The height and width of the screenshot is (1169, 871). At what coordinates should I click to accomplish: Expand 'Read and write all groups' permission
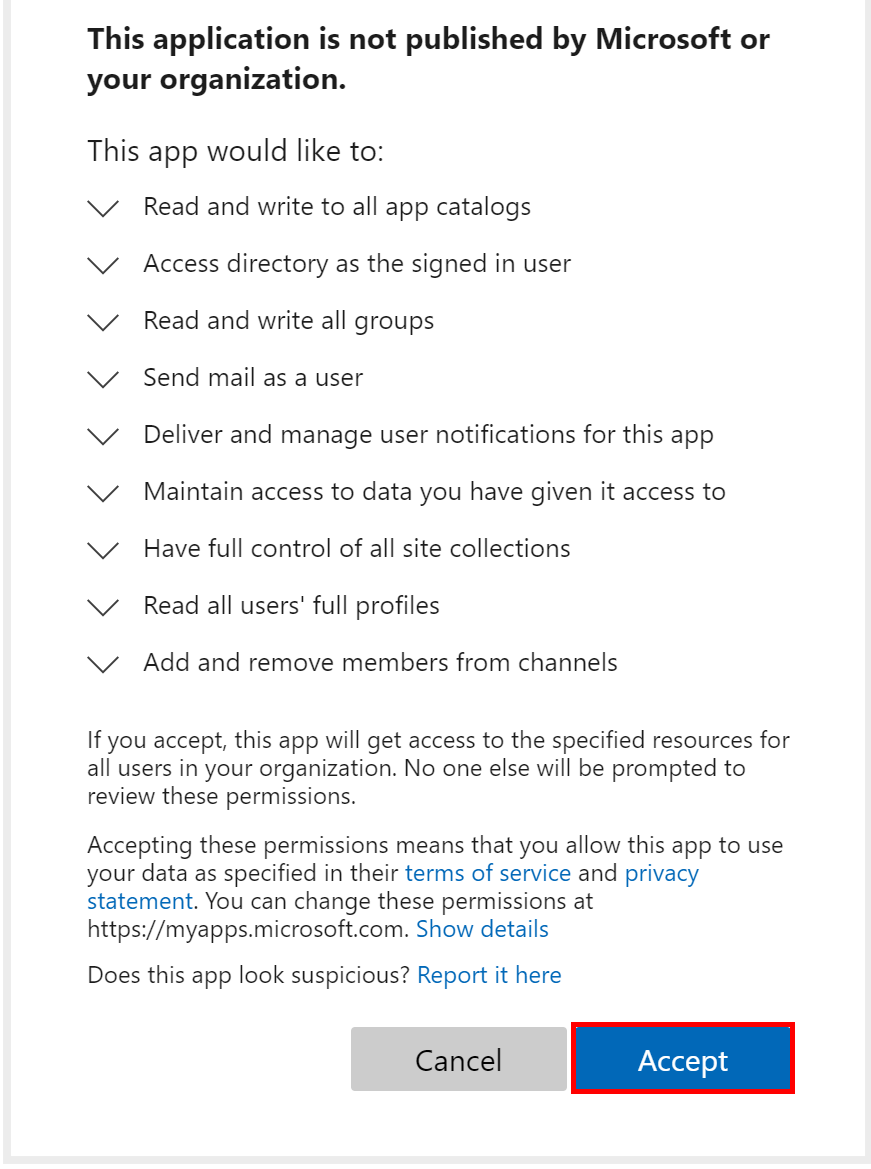point(104,322)
